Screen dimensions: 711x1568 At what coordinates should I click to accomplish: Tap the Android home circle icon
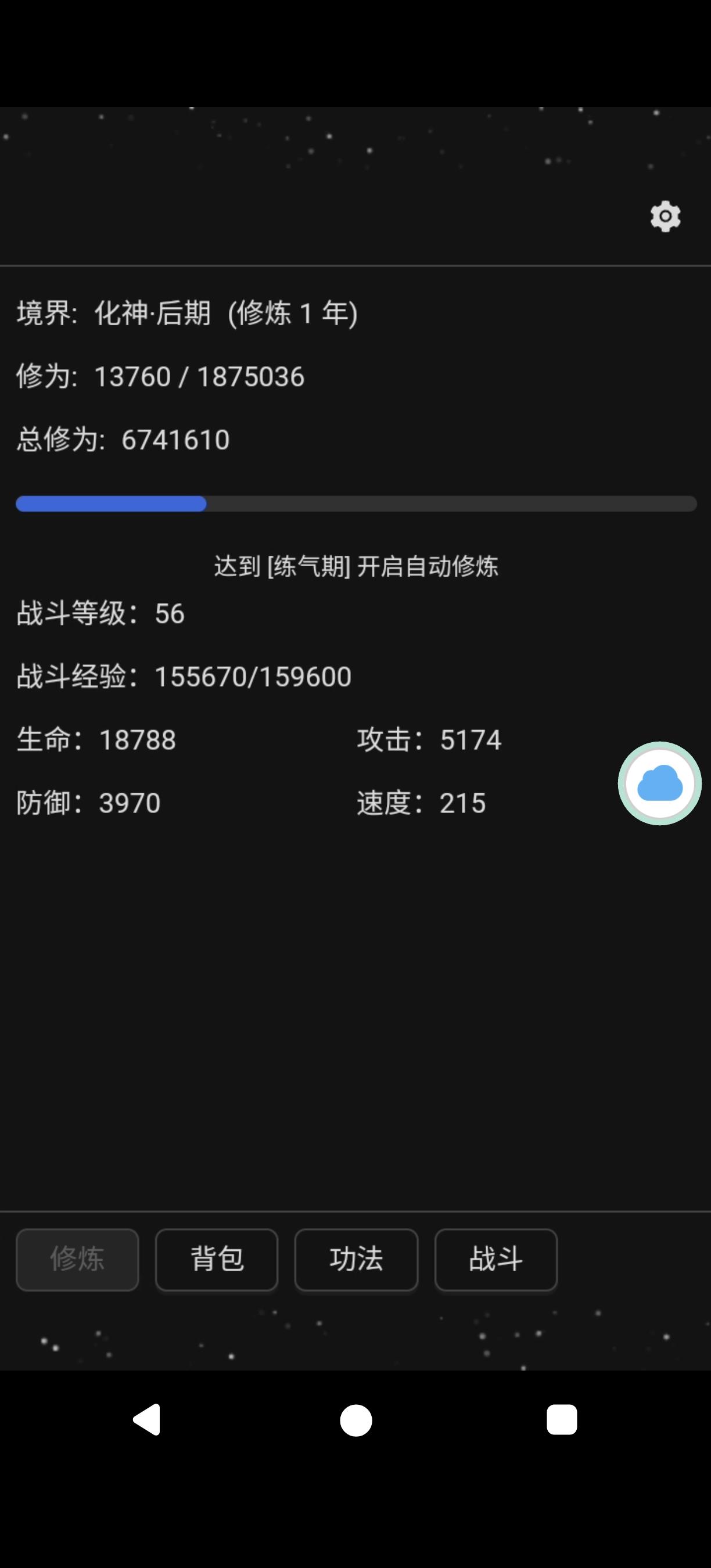(x=355, y=1420)
